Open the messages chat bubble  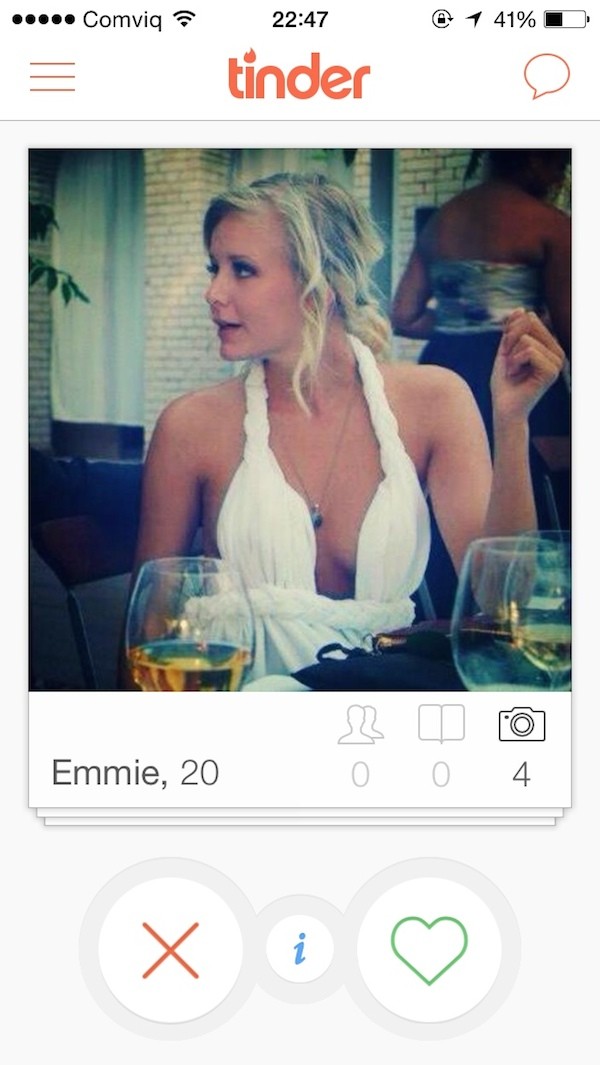pos(546,76)
